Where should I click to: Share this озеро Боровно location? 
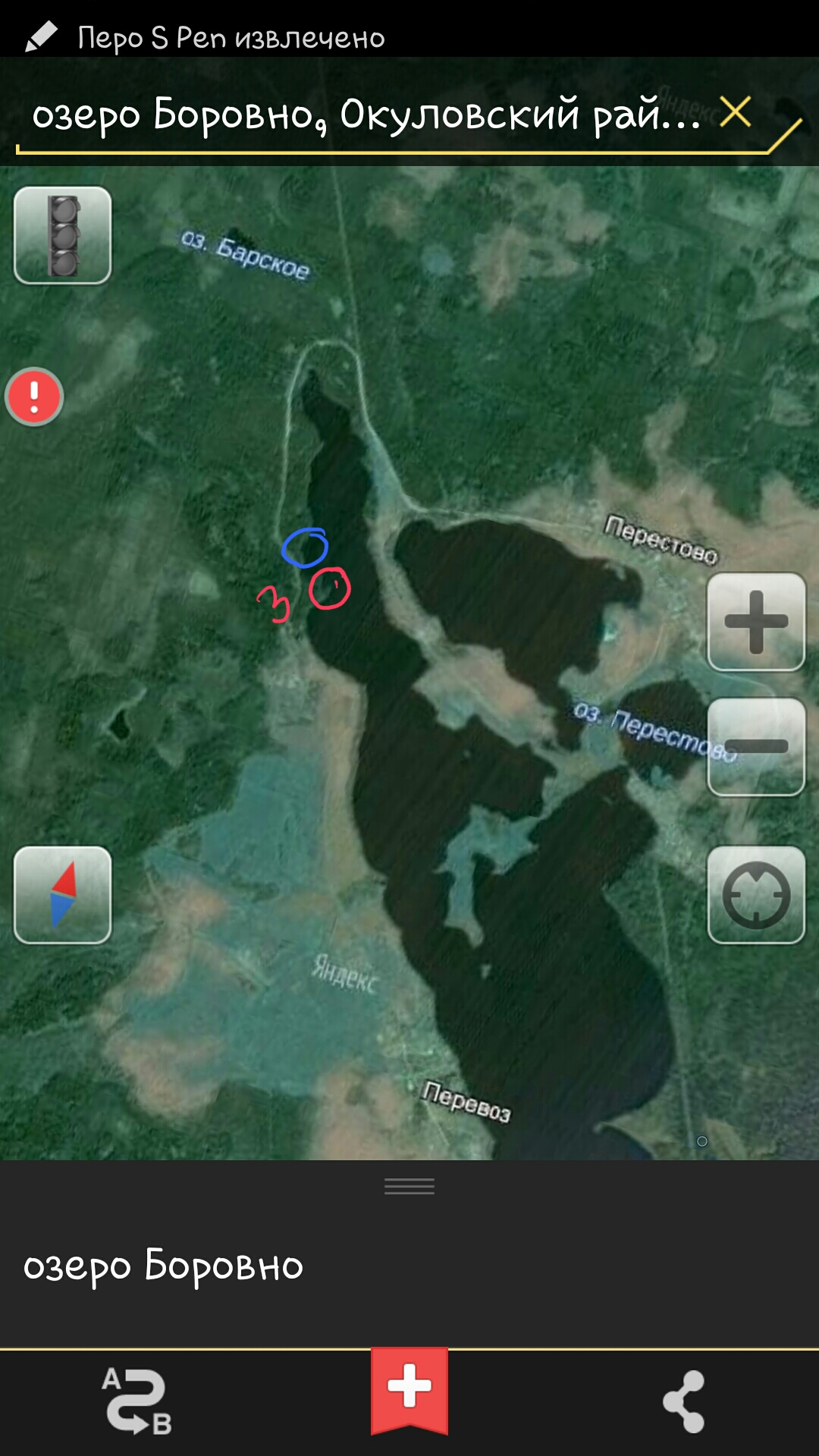click(684, 1401)
